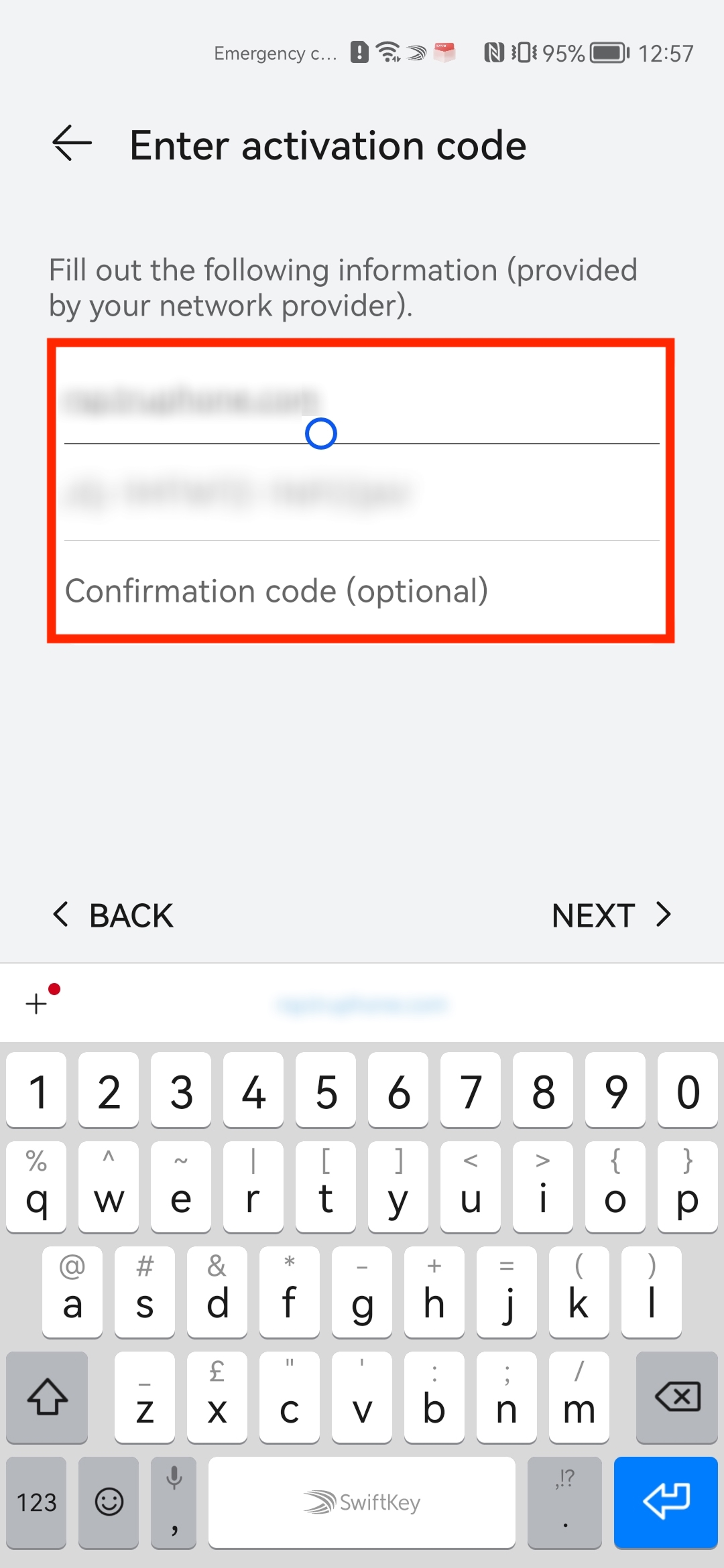The image size is (724, 1568).
Task: Tap the NEXT button
Action: 611,915
